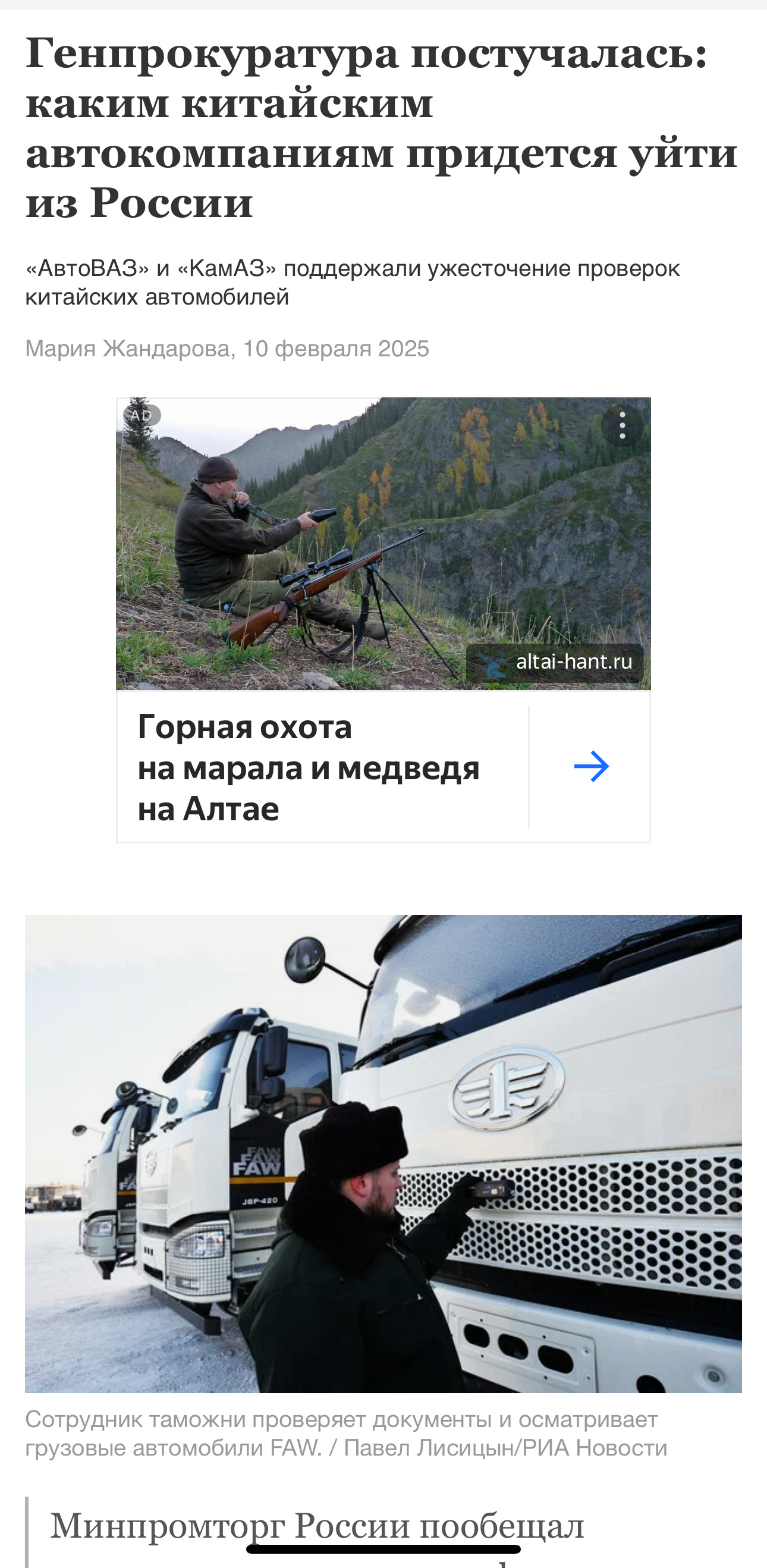Tap the blue arrow on the Altai hunting ad
The image size is (767, 1568).
[591, 767]
